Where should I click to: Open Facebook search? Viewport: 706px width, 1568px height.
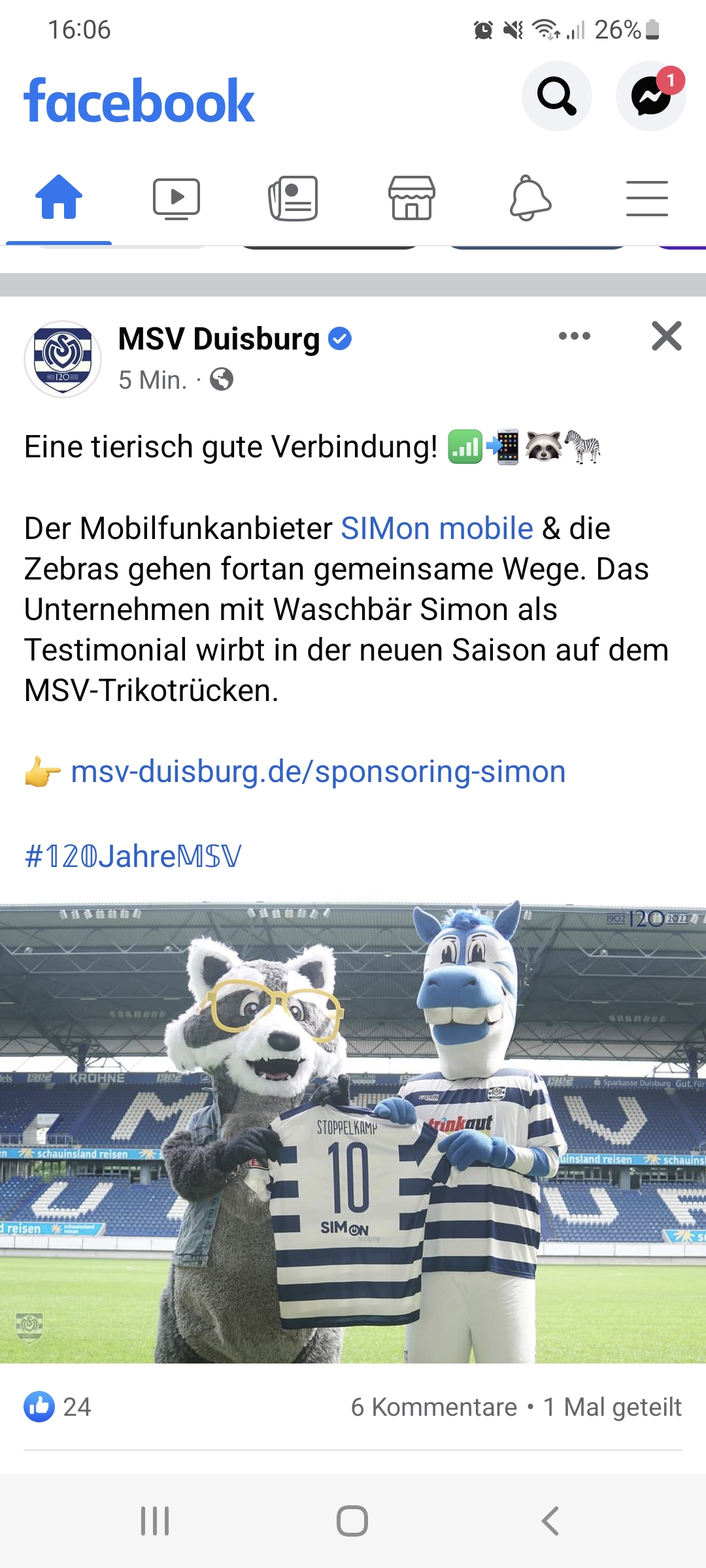coord(556,96)
